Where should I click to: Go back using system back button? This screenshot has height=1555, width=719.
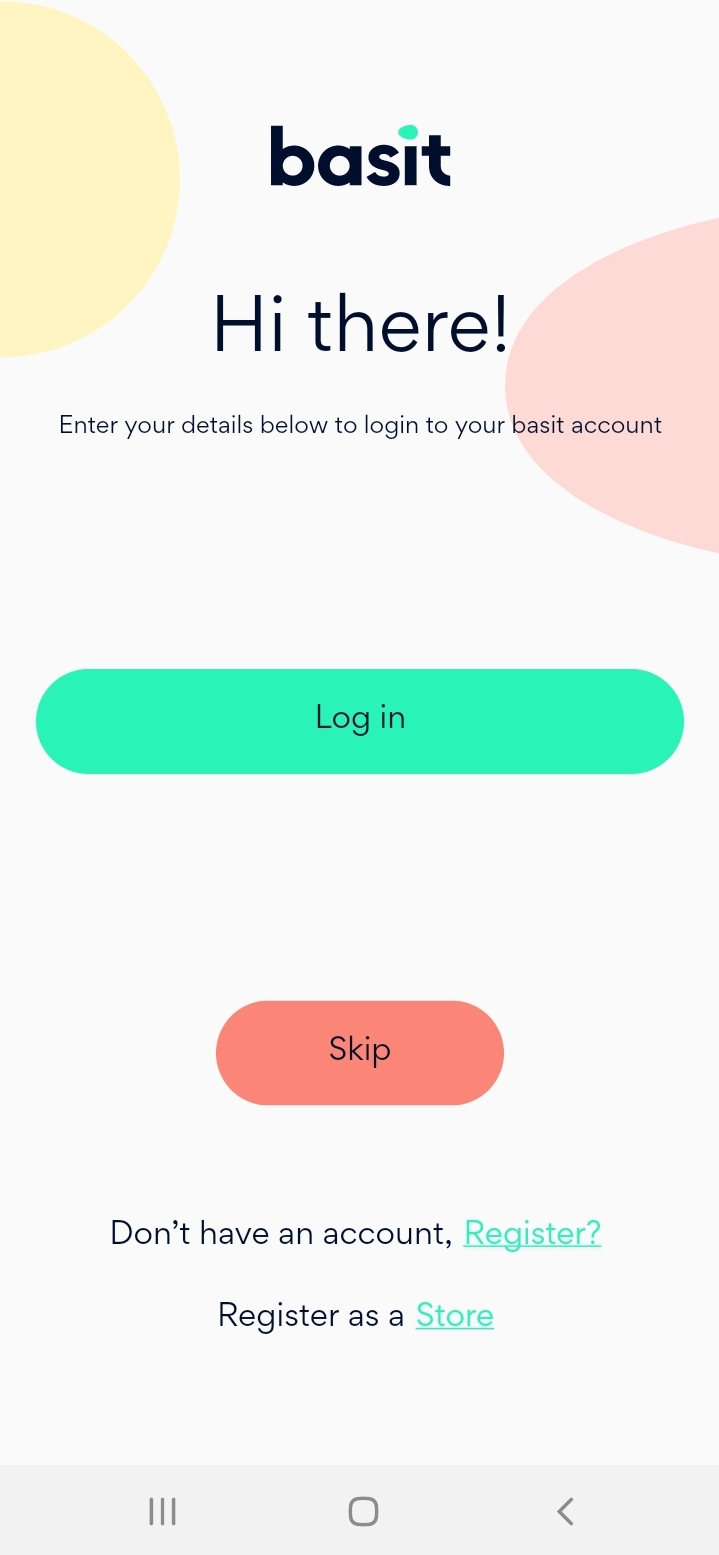tap(565, 1511)
